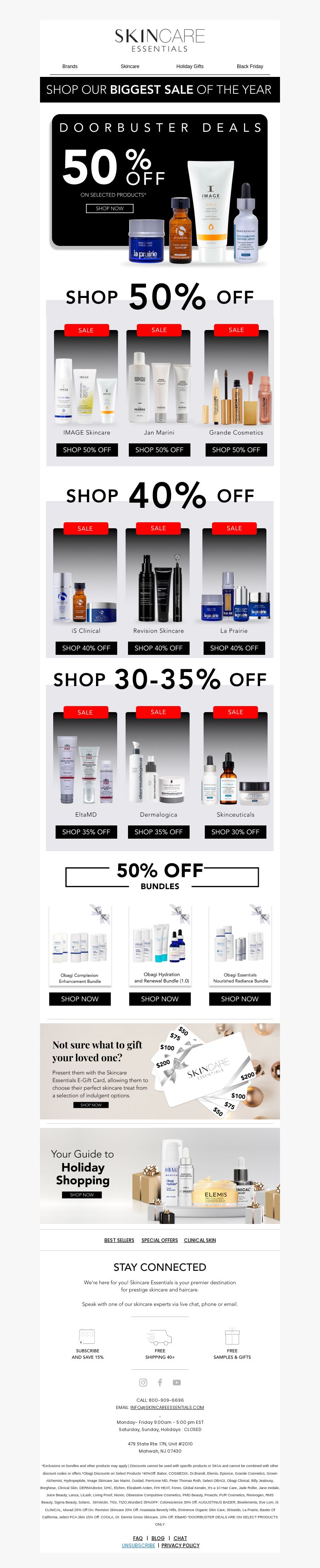320x1568 pixels.
Task: Shop 50% off Grande Cosmetics
Action: click(236, 450)
